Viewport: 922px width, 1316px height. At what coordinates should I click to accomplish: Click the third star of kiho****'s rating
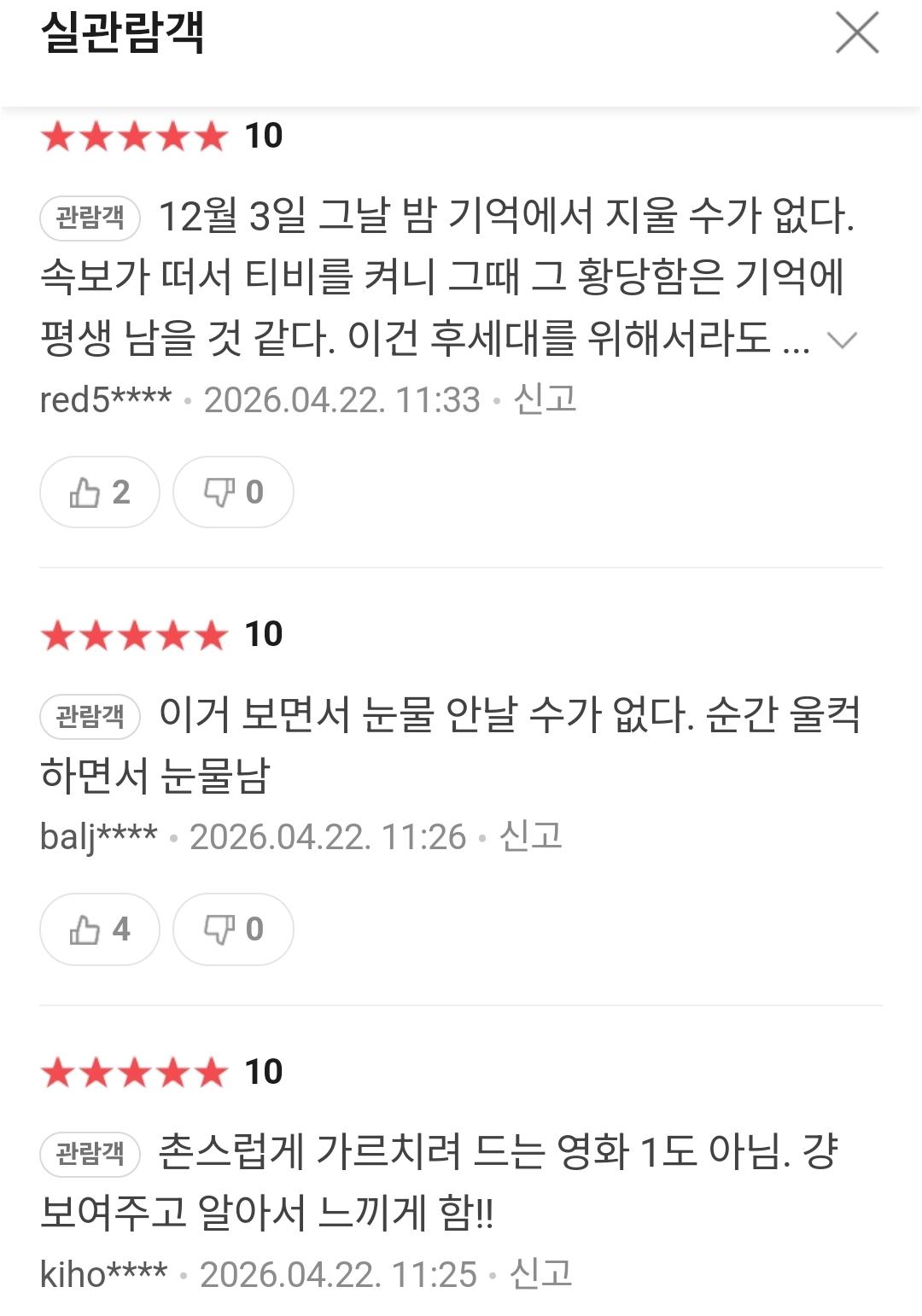pos(134,1072)
